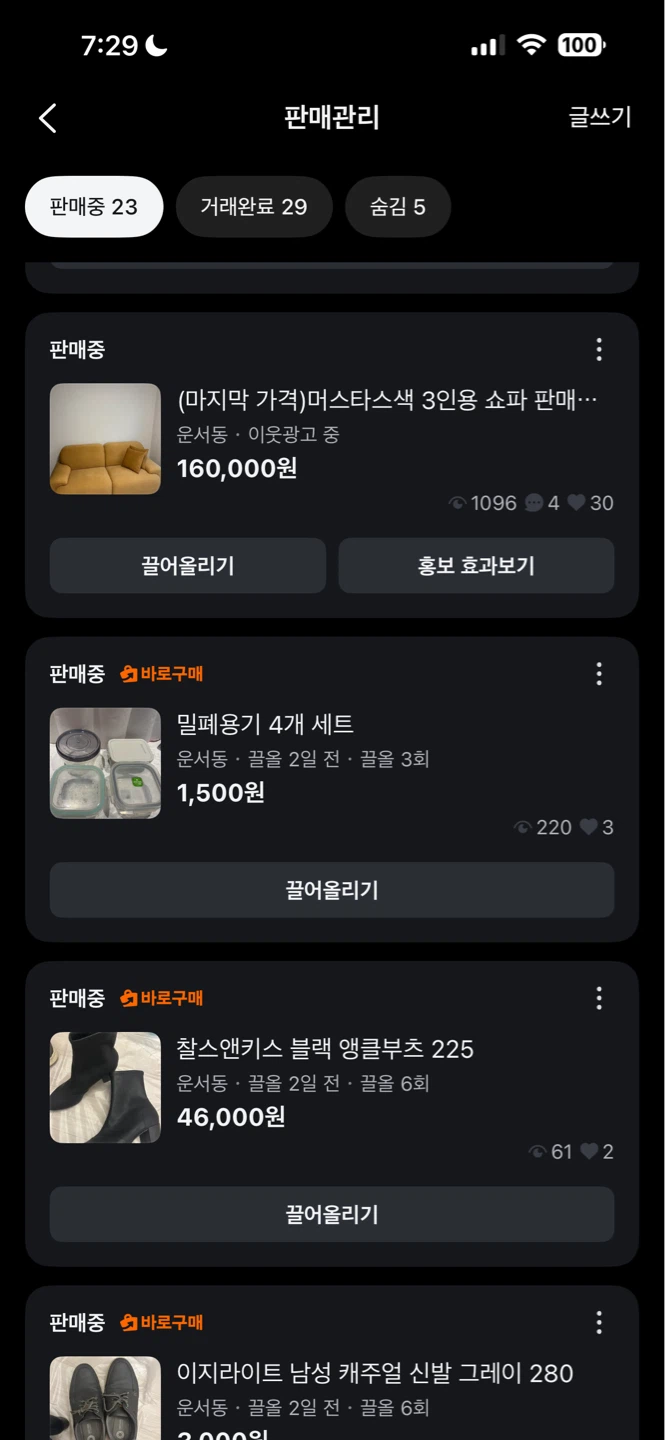Switch to the 숨김 5 tab
This screenshot has width=665, height=1440.
[398, 207]
